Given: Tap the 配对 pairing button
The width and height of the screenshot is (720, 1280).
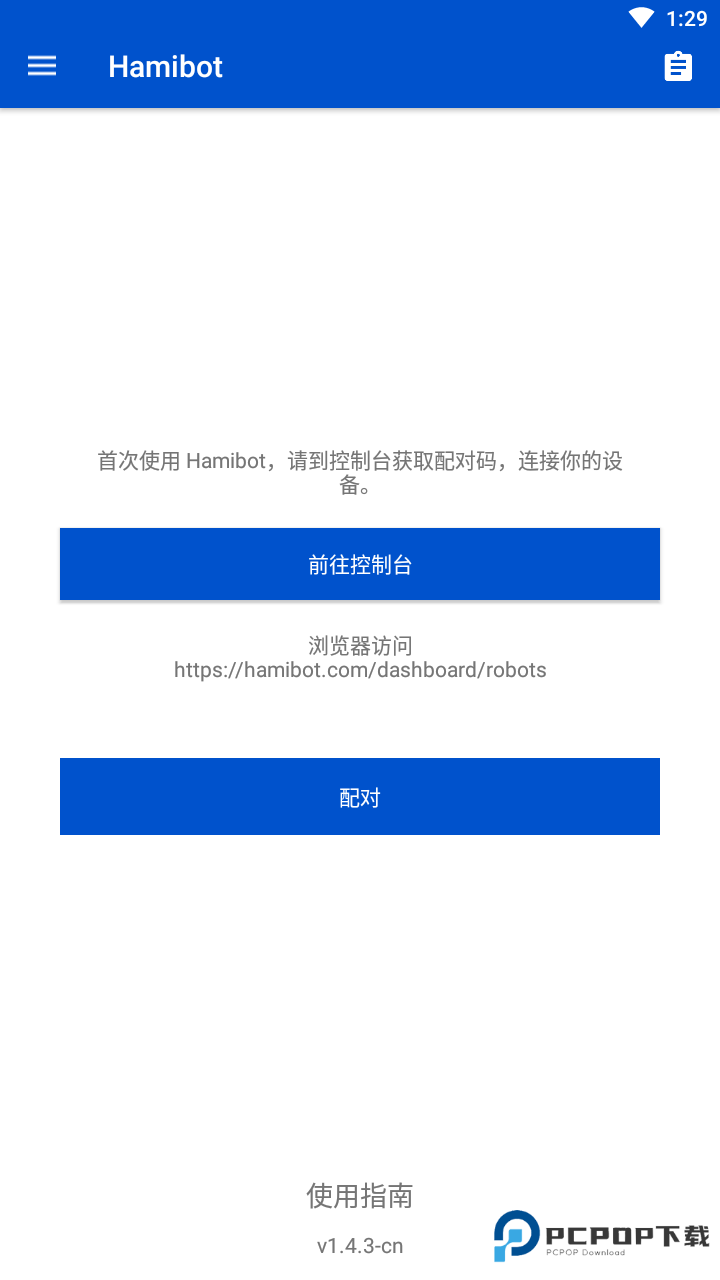Looking at the screenshot, I should [x=360, y=797].
